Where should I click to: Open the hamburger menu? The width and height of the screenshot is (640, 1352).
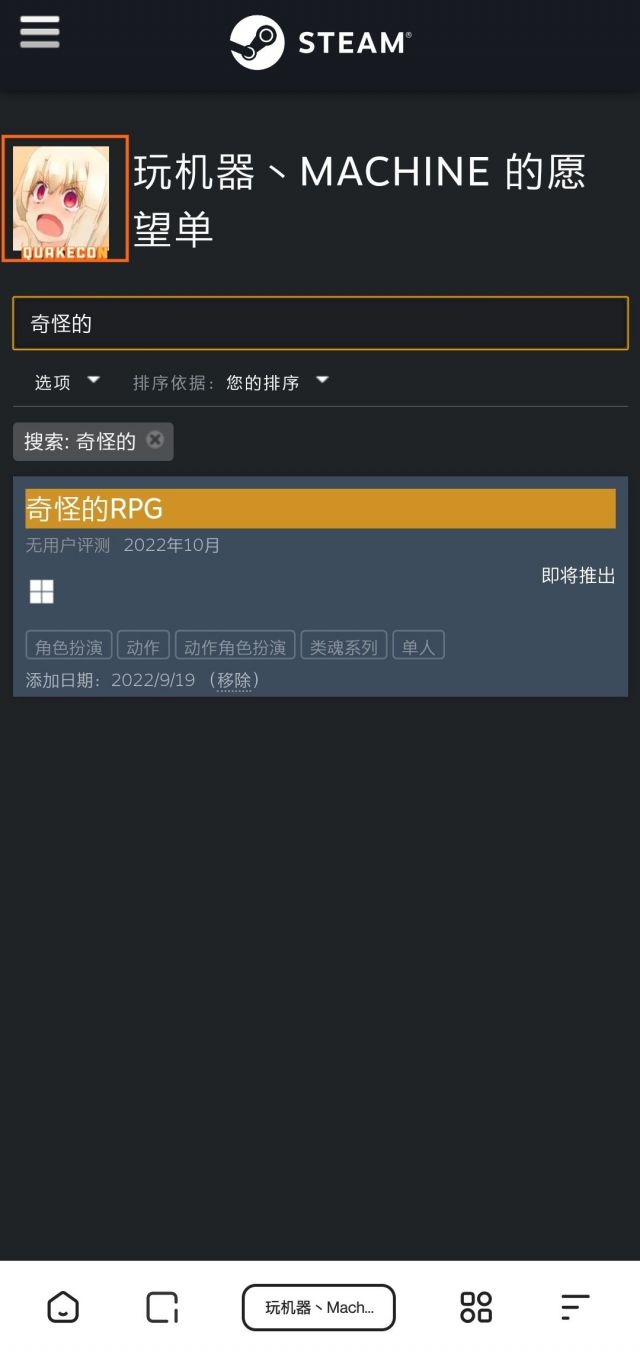click(x=39, y=31)
